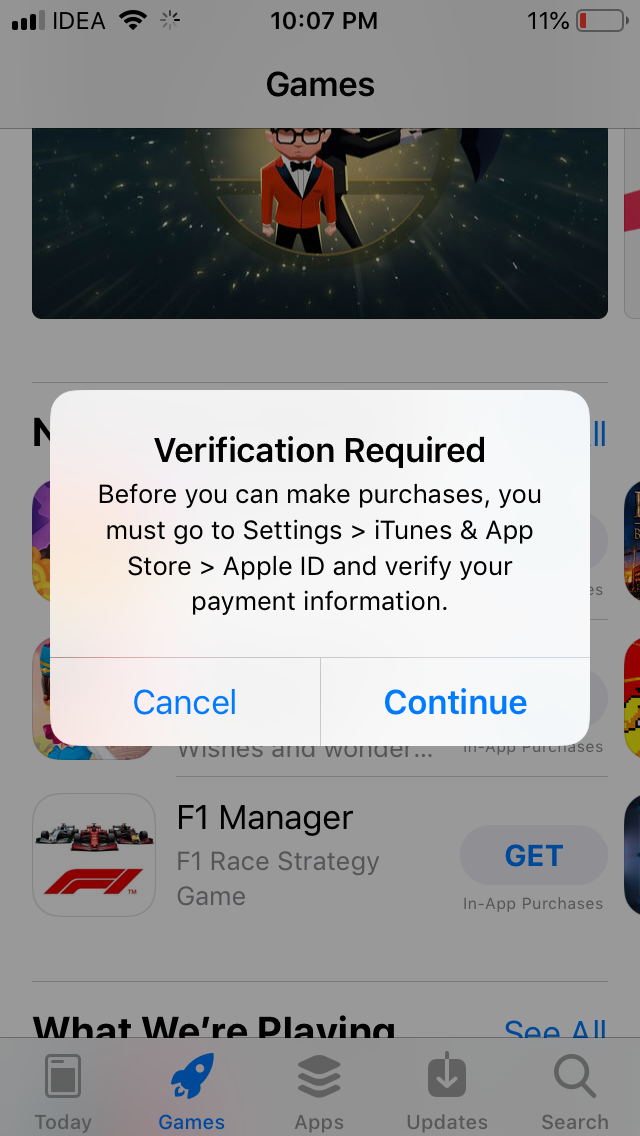Tap Continue in the verification dialog
The image size is (640, 1136).
(x=455, y=702)
